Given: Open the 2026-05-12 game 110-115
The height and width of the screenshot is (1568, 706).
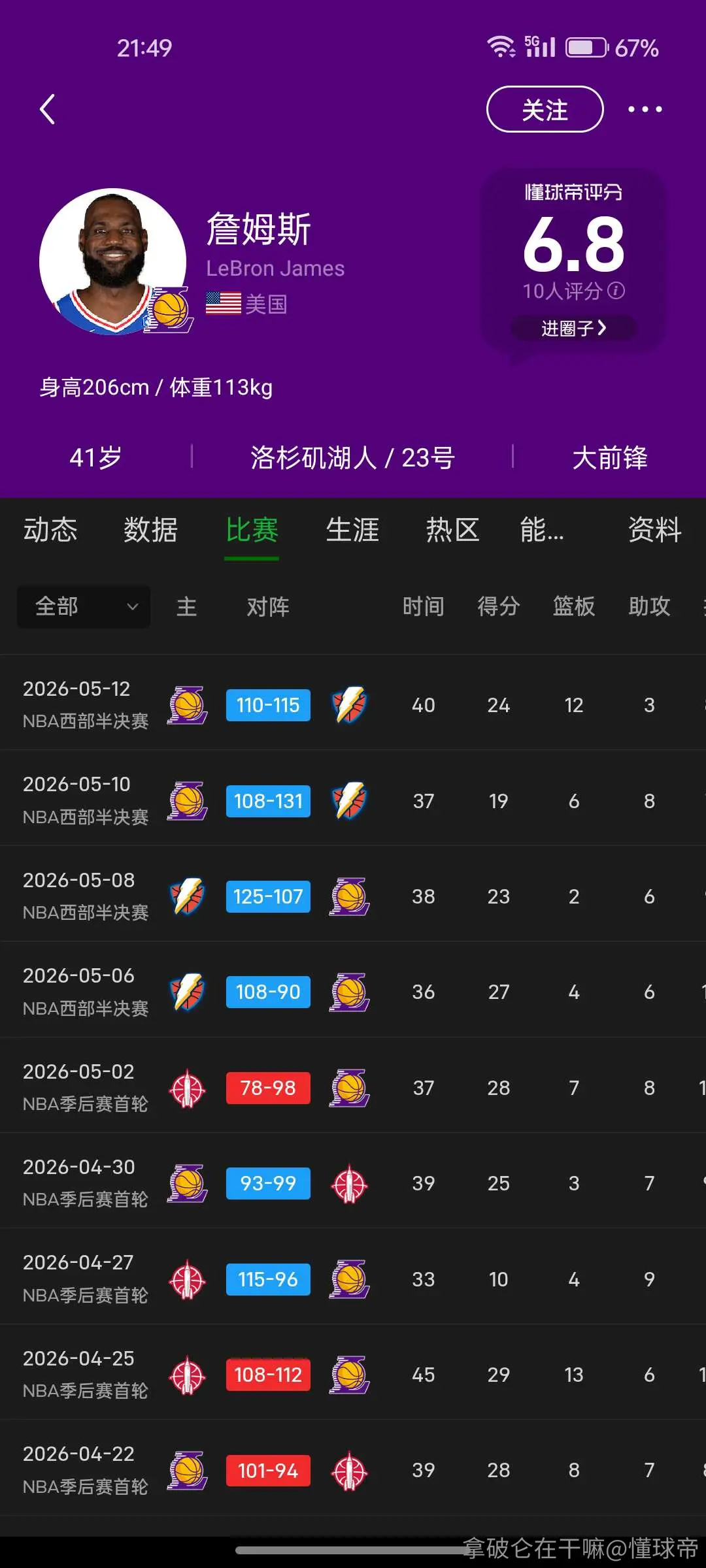Looking at the screenshot, I should (353, 705).
